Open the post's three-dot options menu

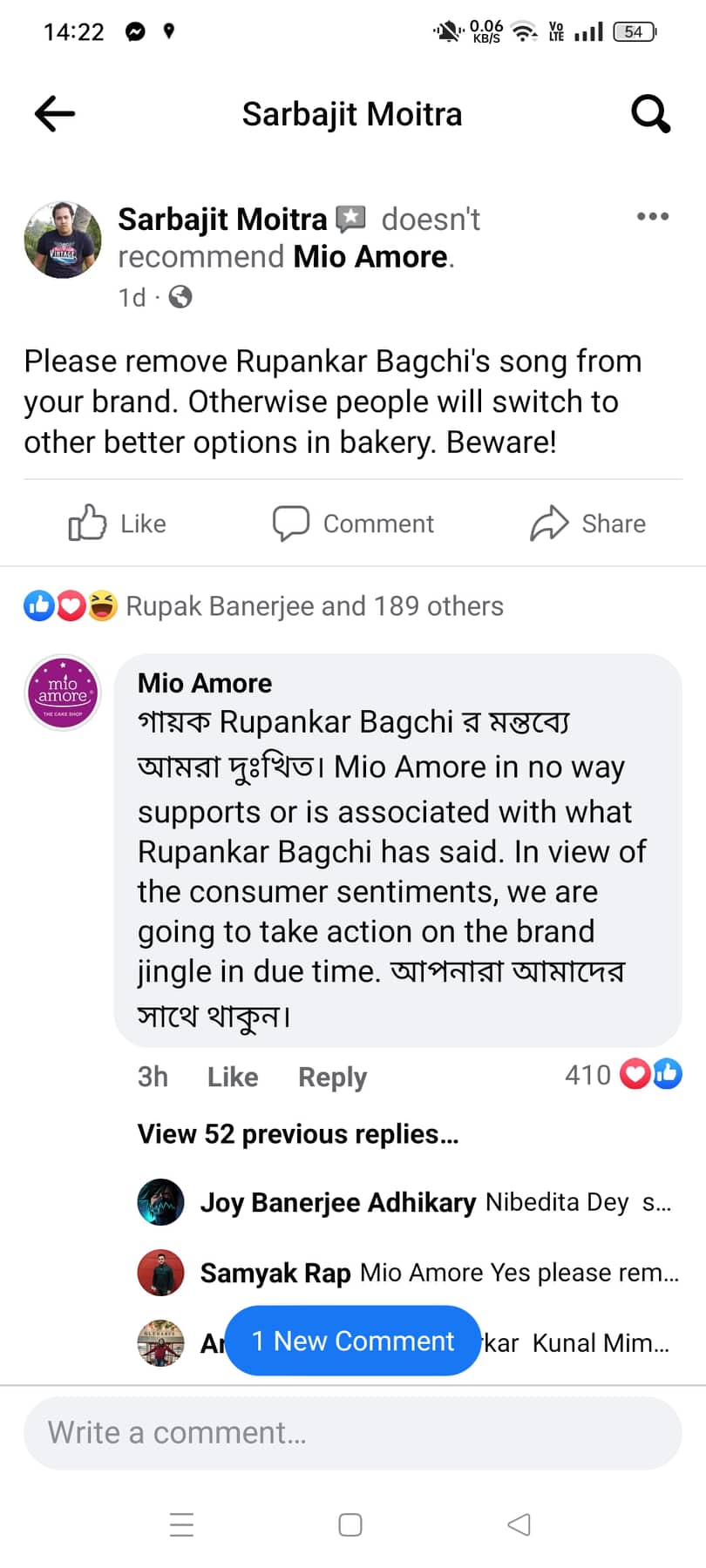point(652,217)
